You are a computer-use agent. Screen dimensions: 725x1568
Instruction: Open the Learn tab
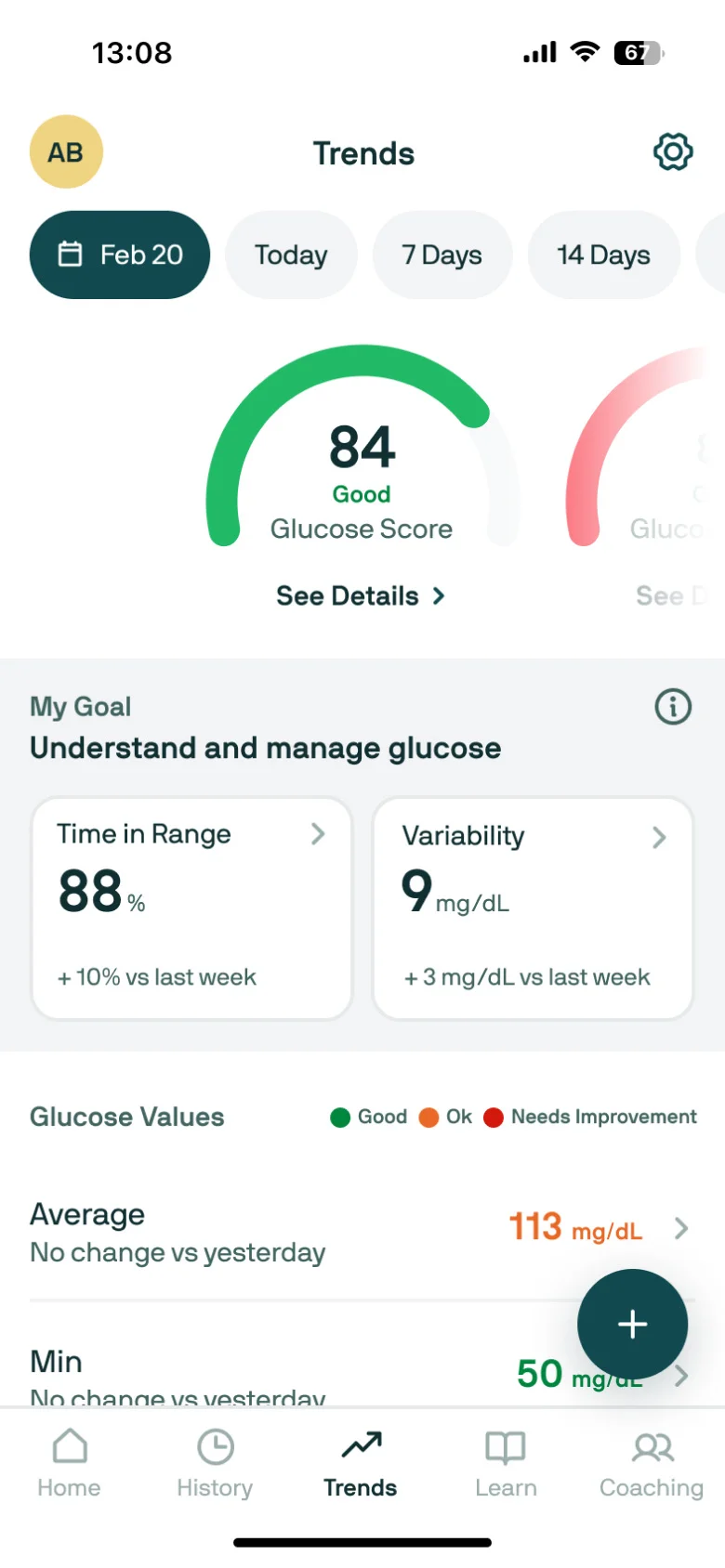tap(506, 1463)
